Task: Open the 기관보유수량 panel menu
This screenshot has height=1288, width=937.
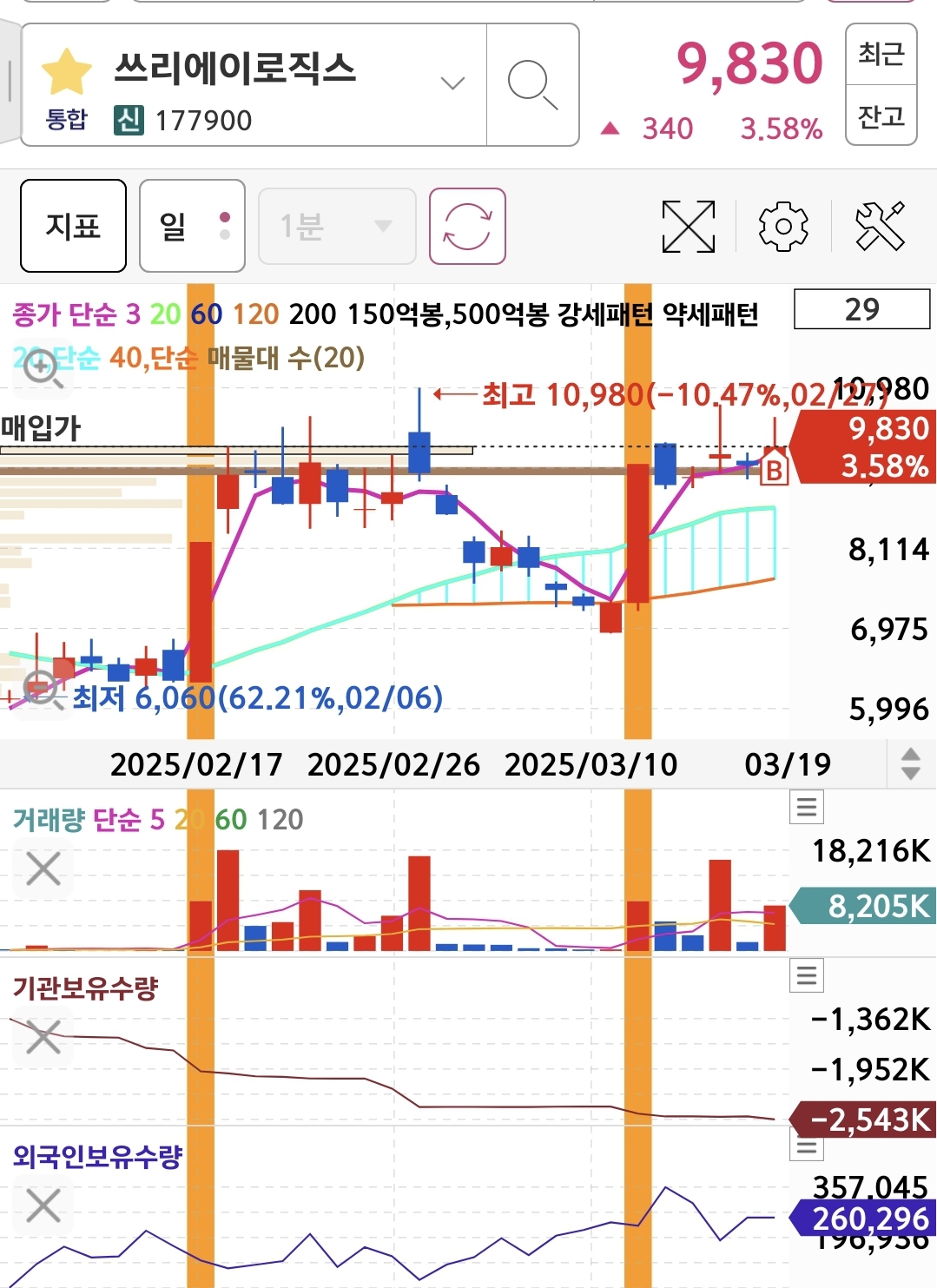Action: point(807,975)
